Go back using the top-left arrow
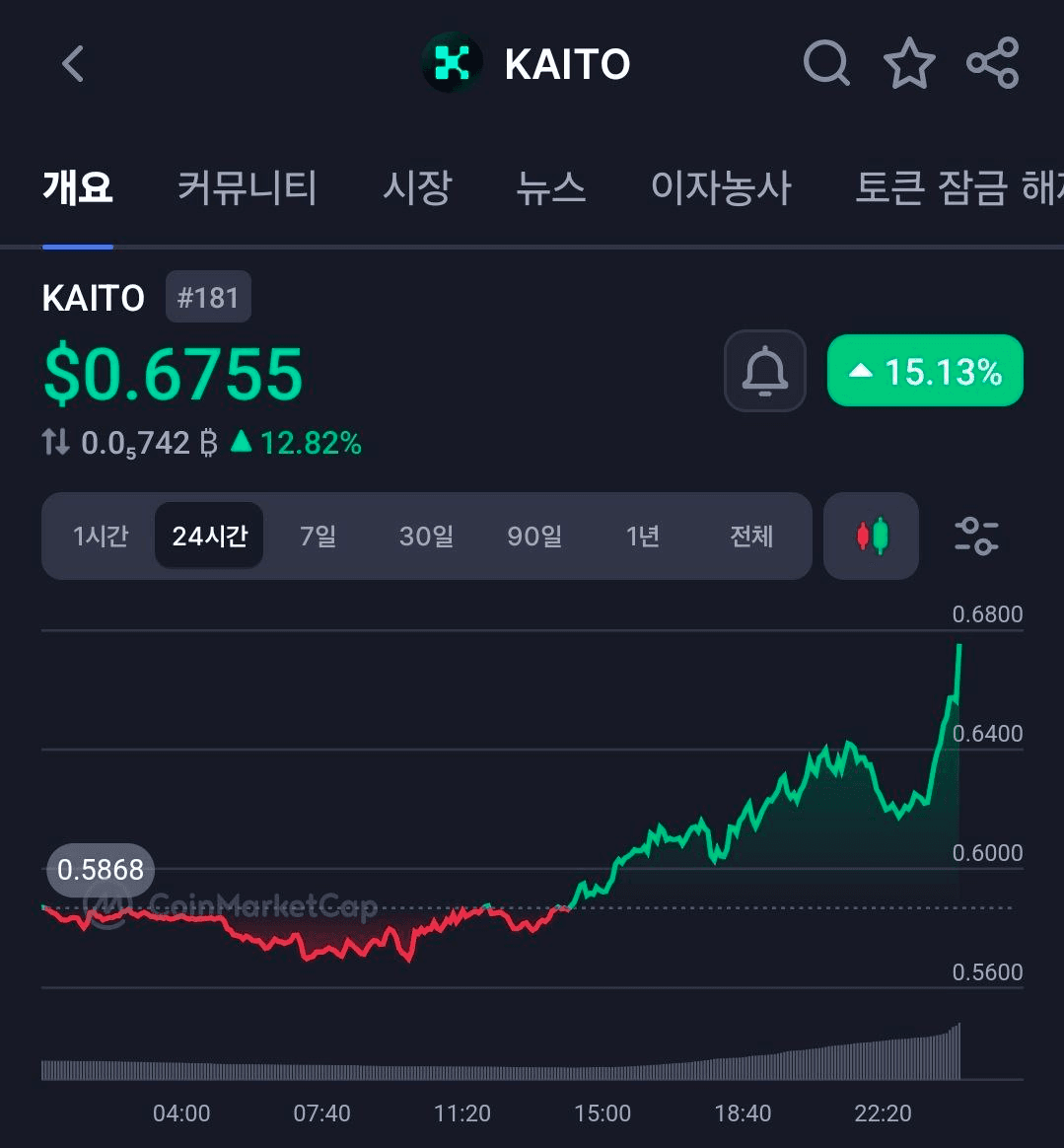 tap(73, 65)
